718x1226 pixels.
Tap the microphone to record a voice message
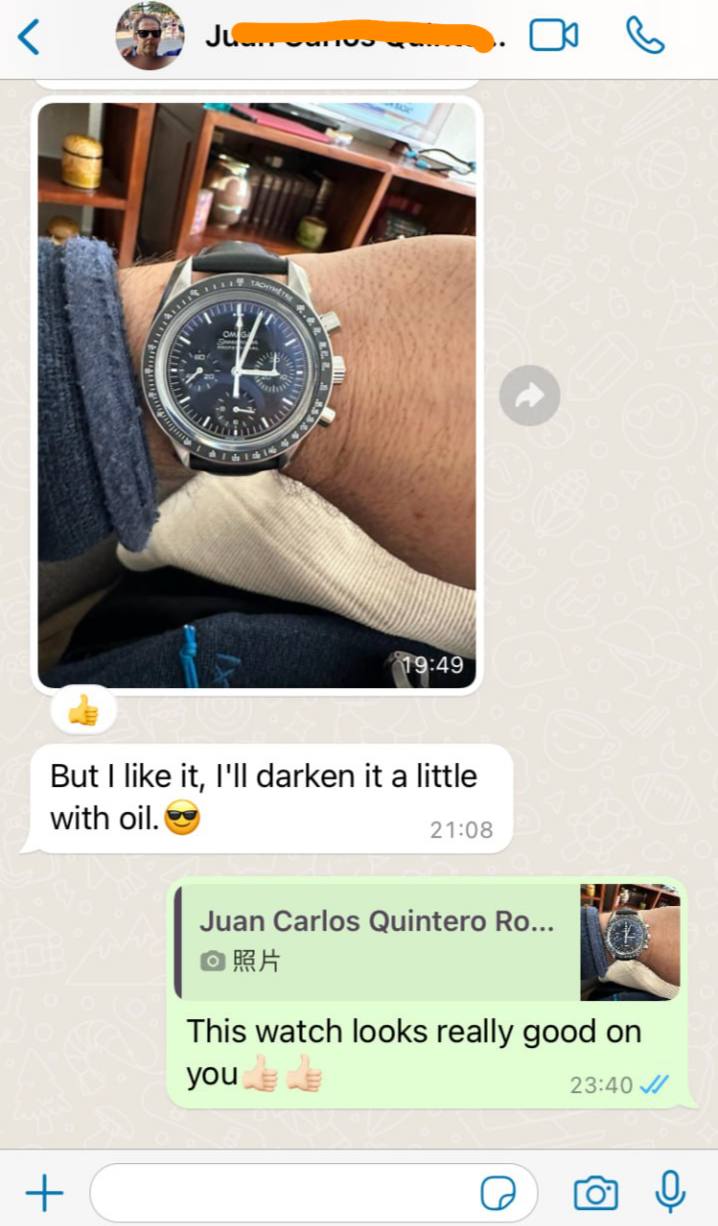670,1192
